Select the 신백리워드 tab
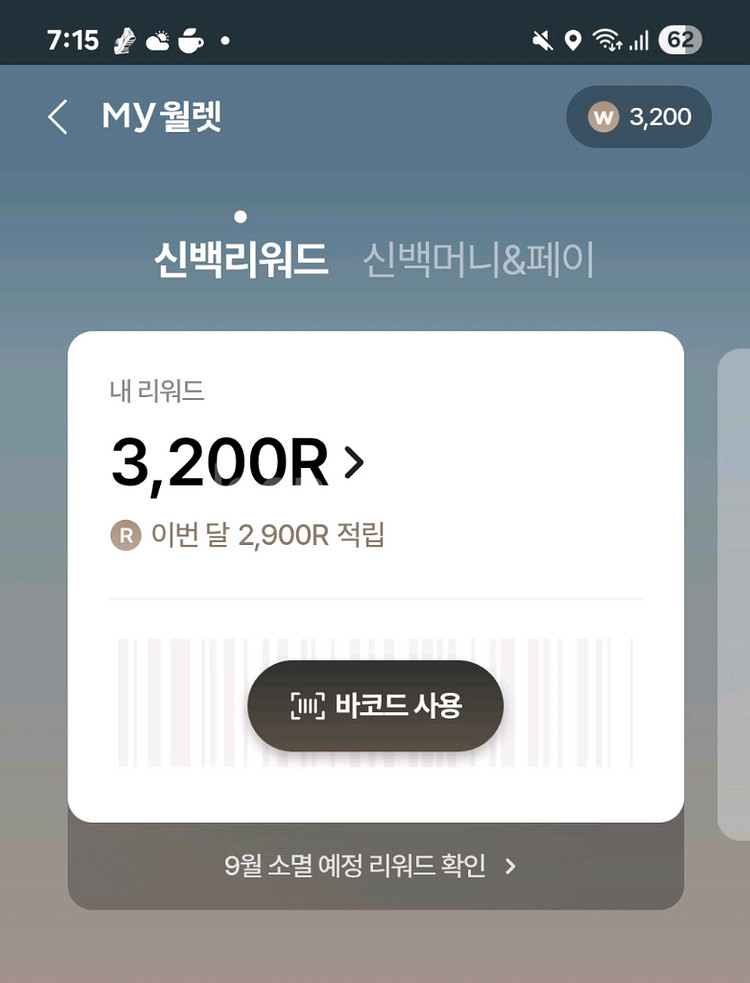Image resolution: width=750 pixels, height=983 pixels. pyautogui.click(x=241, y=261)
